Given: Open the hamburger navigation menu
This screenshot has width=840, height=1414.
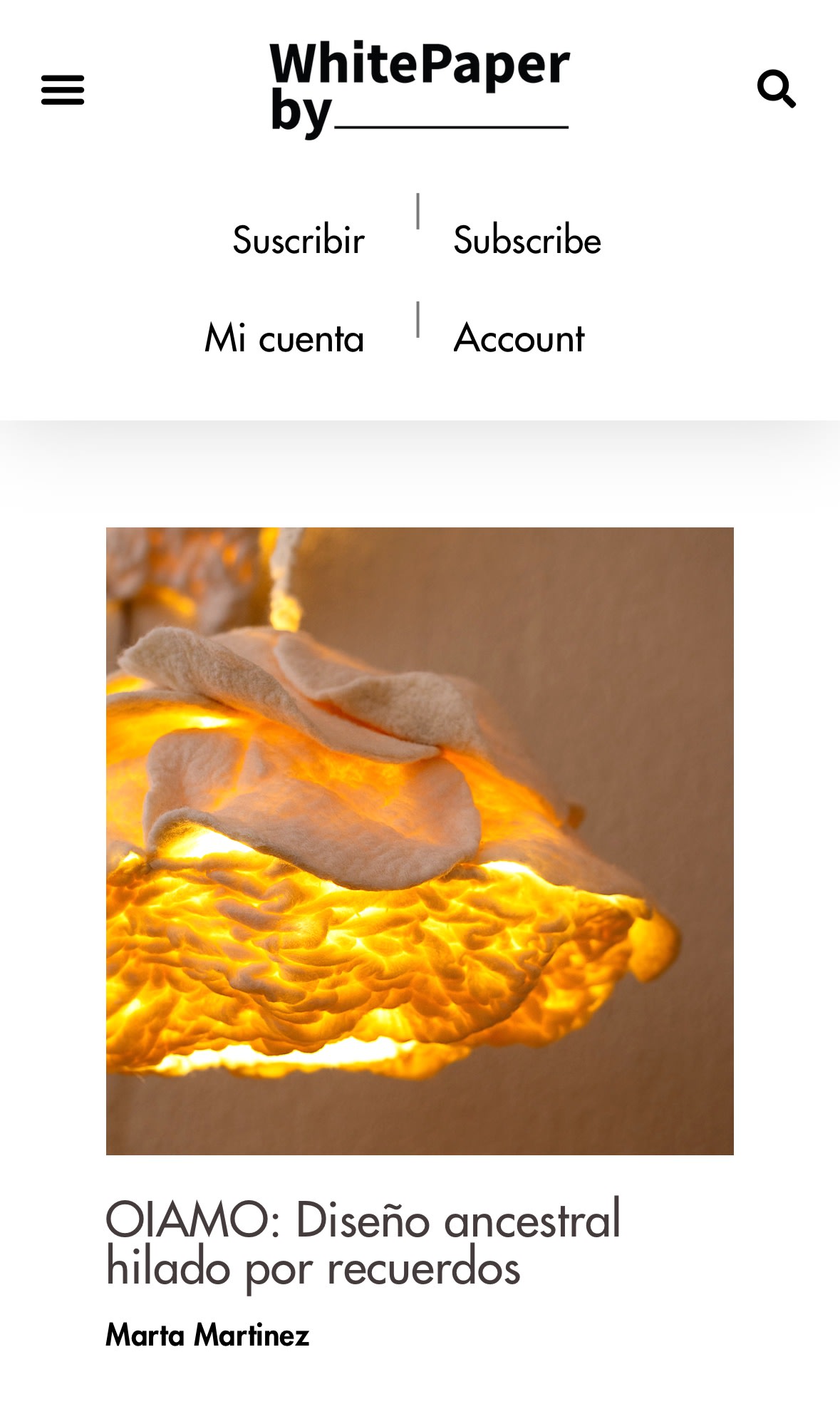Looking at the screenshot, I should [63, 90].
